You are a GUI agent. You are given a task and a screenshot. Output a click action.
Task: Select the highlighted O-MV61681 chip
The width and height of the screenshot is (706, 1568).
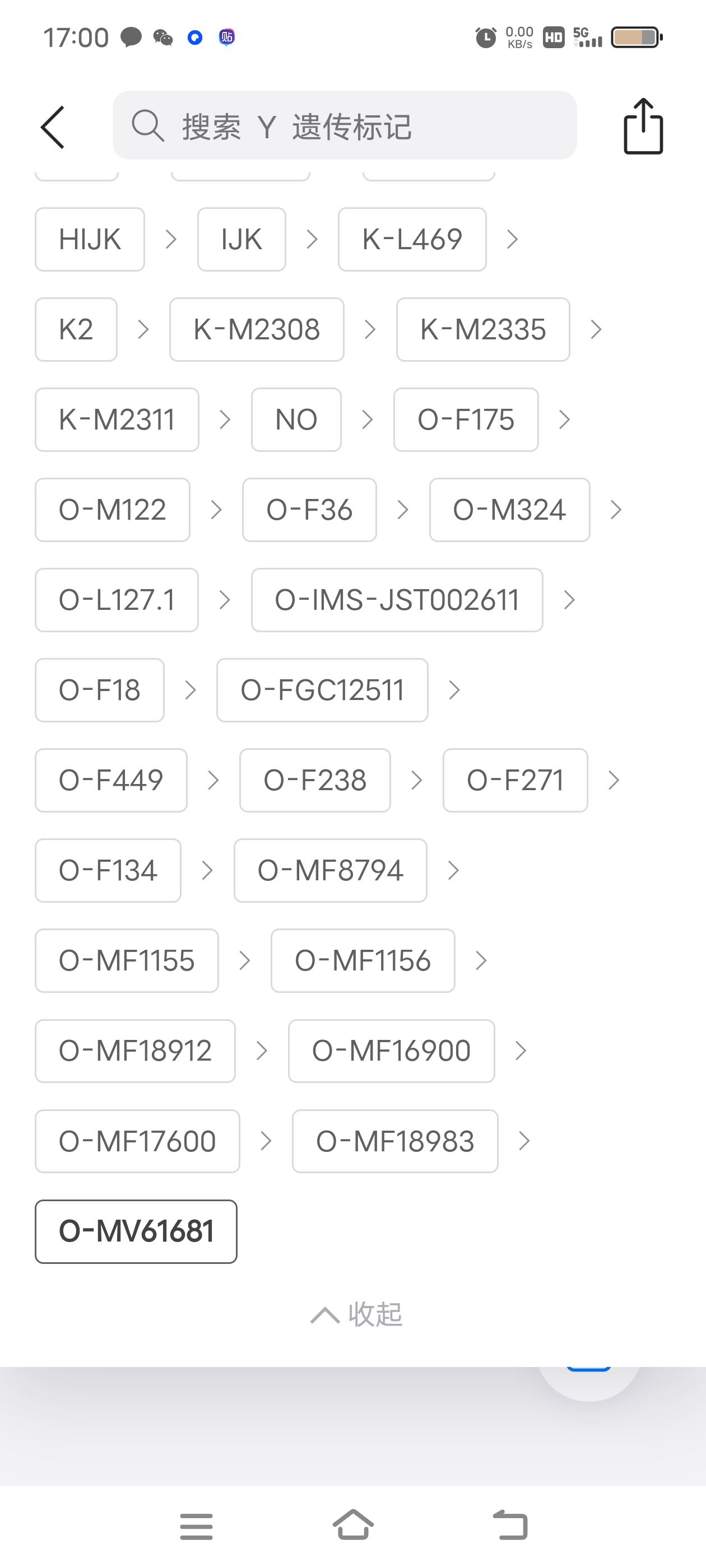coord(136,1231)
